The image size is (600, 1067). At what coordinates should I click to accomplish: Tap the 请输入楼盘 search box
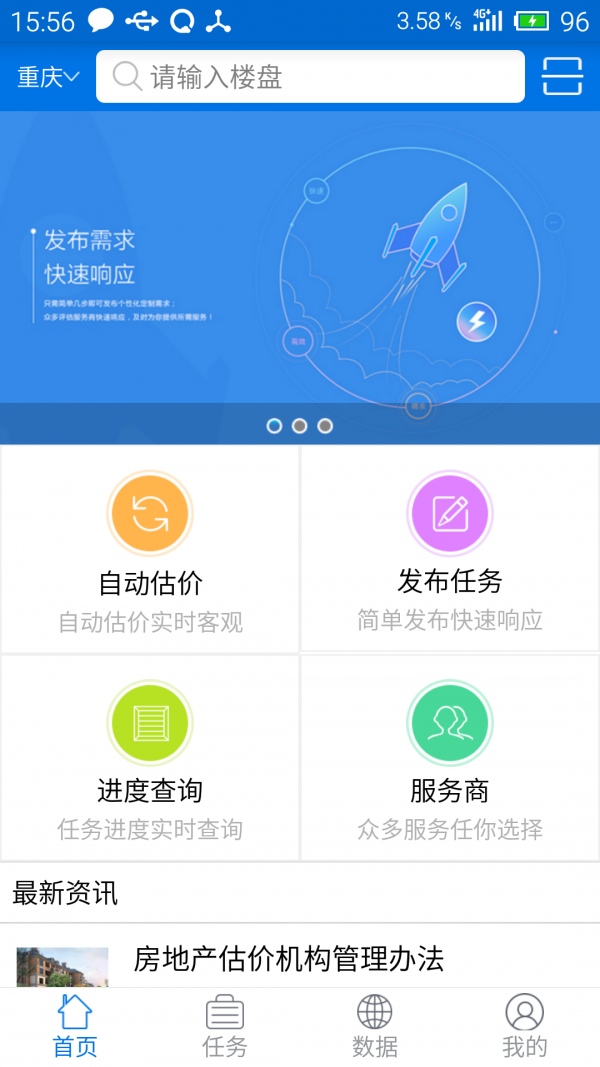click(310, 77)
